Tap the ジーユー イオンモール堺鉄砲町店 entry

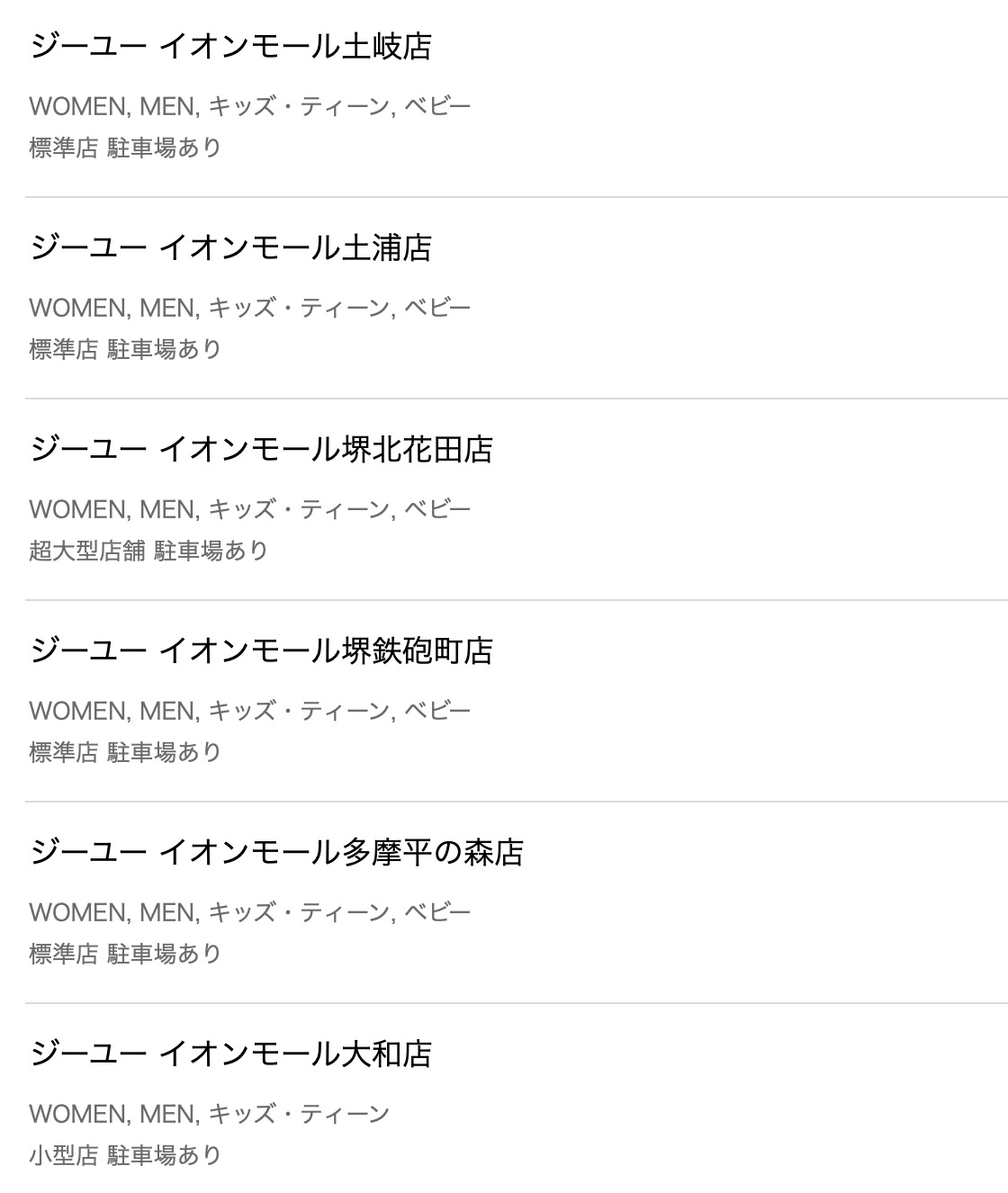point(261,651)
